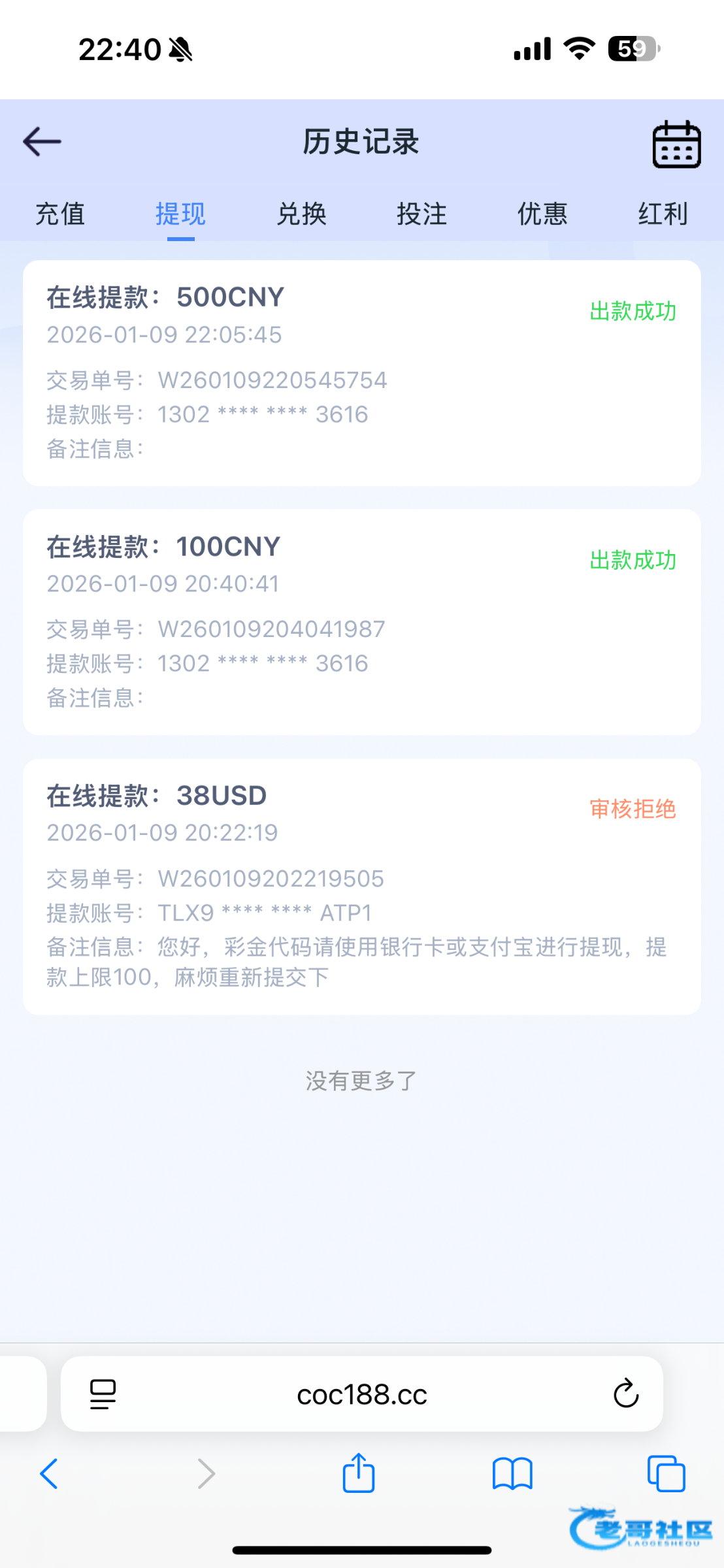Viewport: 724px width, 1568px height.
Task: Share this page from the Safari toolbar
Action: tap(359, 1473)
